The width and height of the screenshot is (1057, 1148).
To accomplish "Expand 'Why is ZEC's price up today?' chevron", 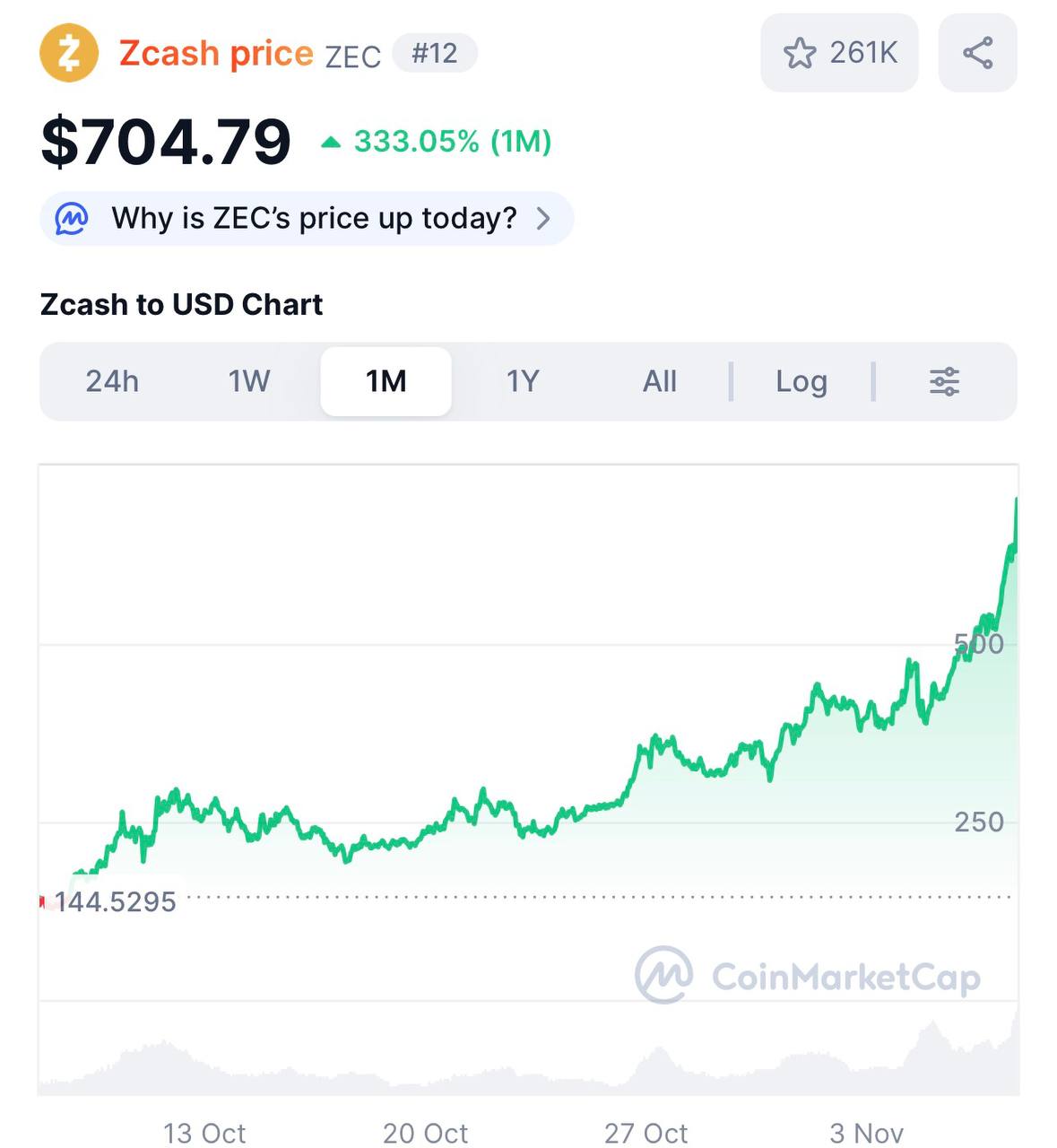I will click(543, 218).
